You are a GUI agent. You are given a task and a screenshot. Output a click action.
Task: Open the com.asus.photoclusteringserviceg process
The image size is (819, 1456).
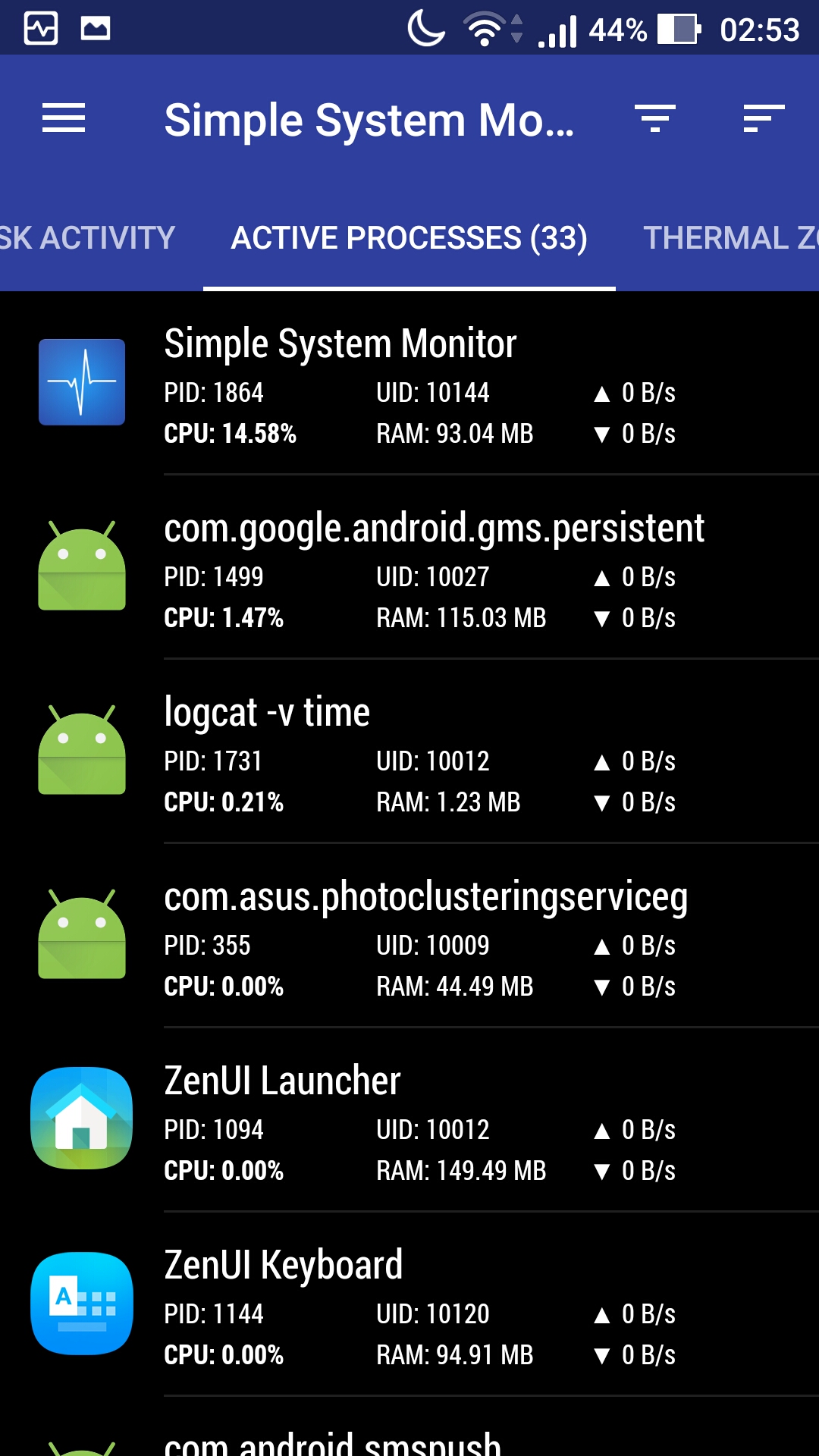click(409, 936)
